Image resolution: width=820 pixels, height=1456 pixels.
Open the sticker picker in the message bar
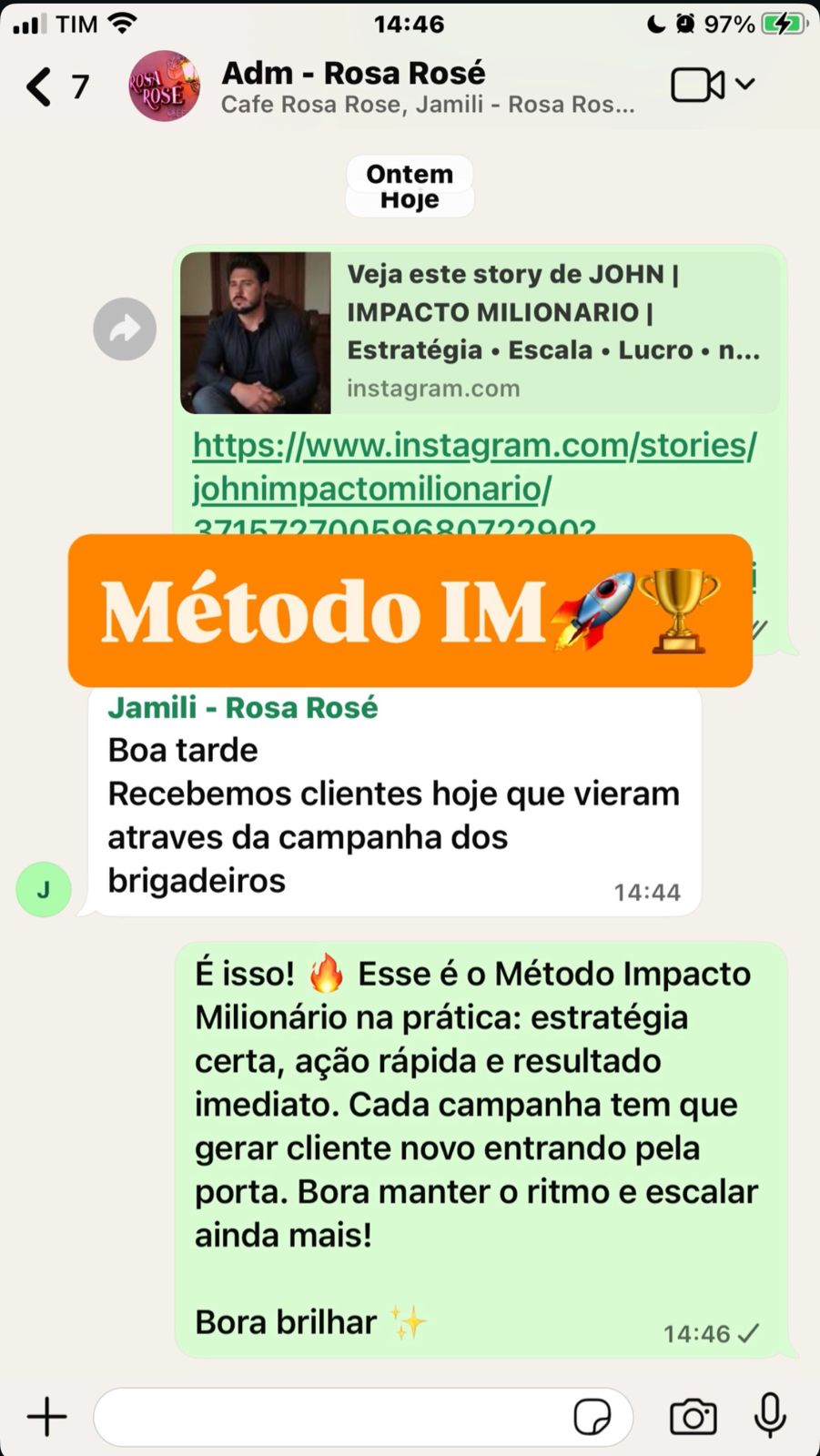[x=595, y=1416]
